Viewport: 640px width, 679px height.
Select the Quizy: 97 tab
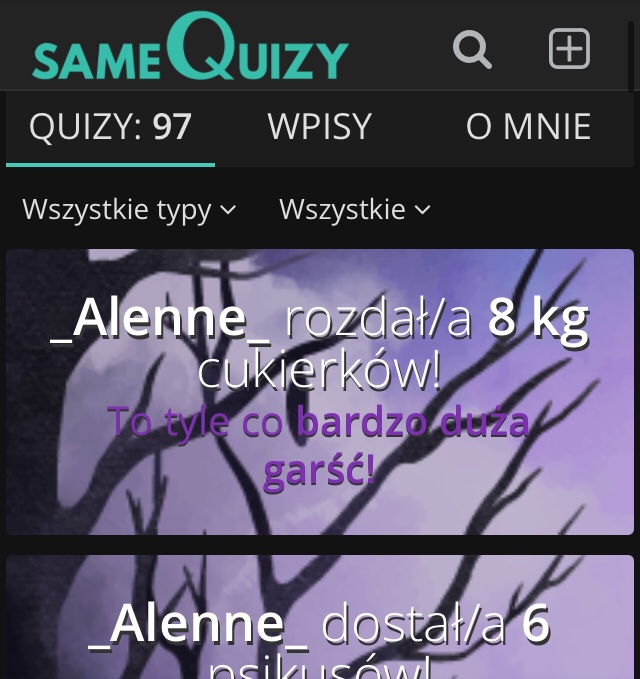pos(110,127)
